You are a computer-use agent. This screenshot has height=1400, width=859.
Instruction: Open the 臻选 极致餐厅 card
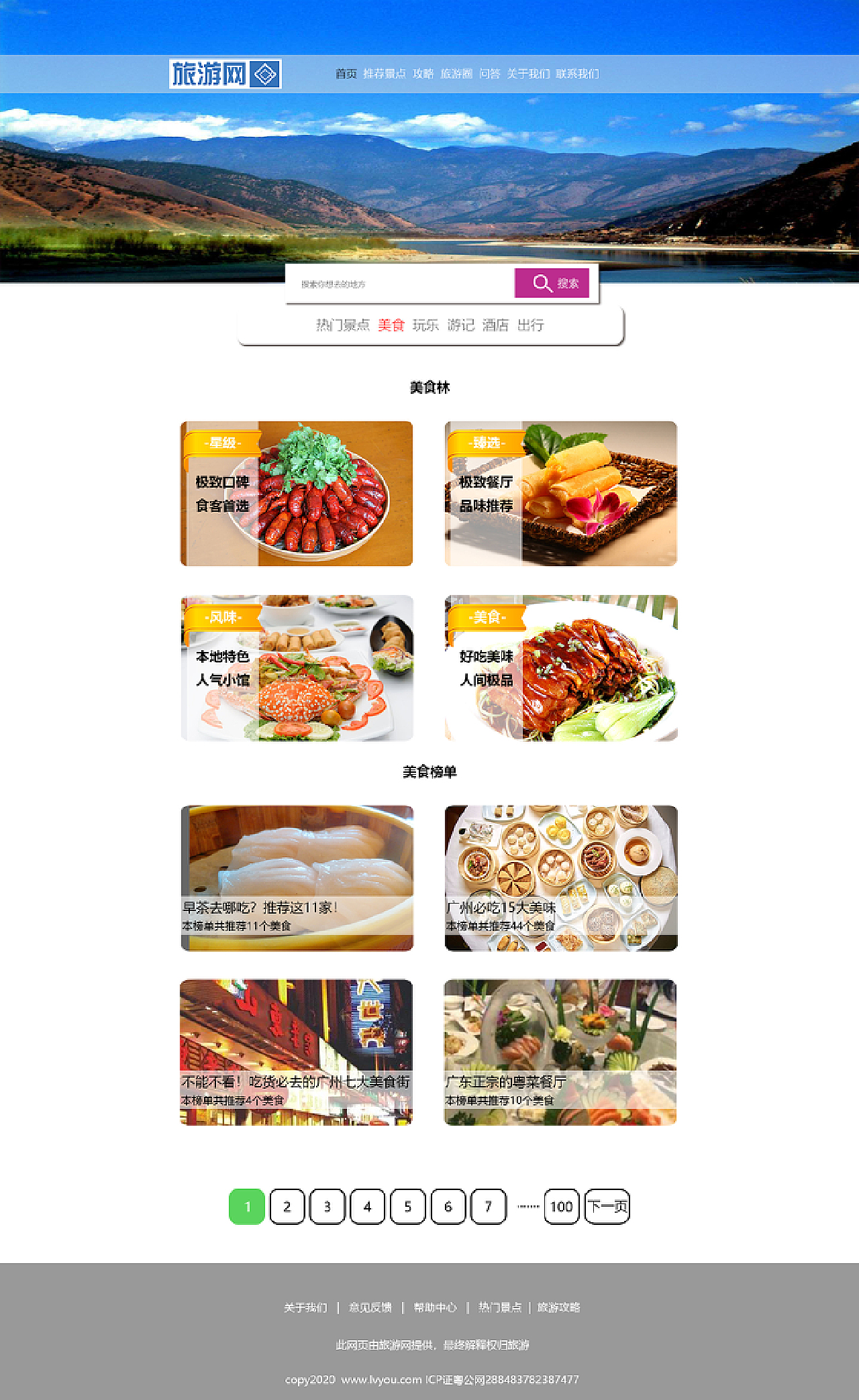[561, 494]
